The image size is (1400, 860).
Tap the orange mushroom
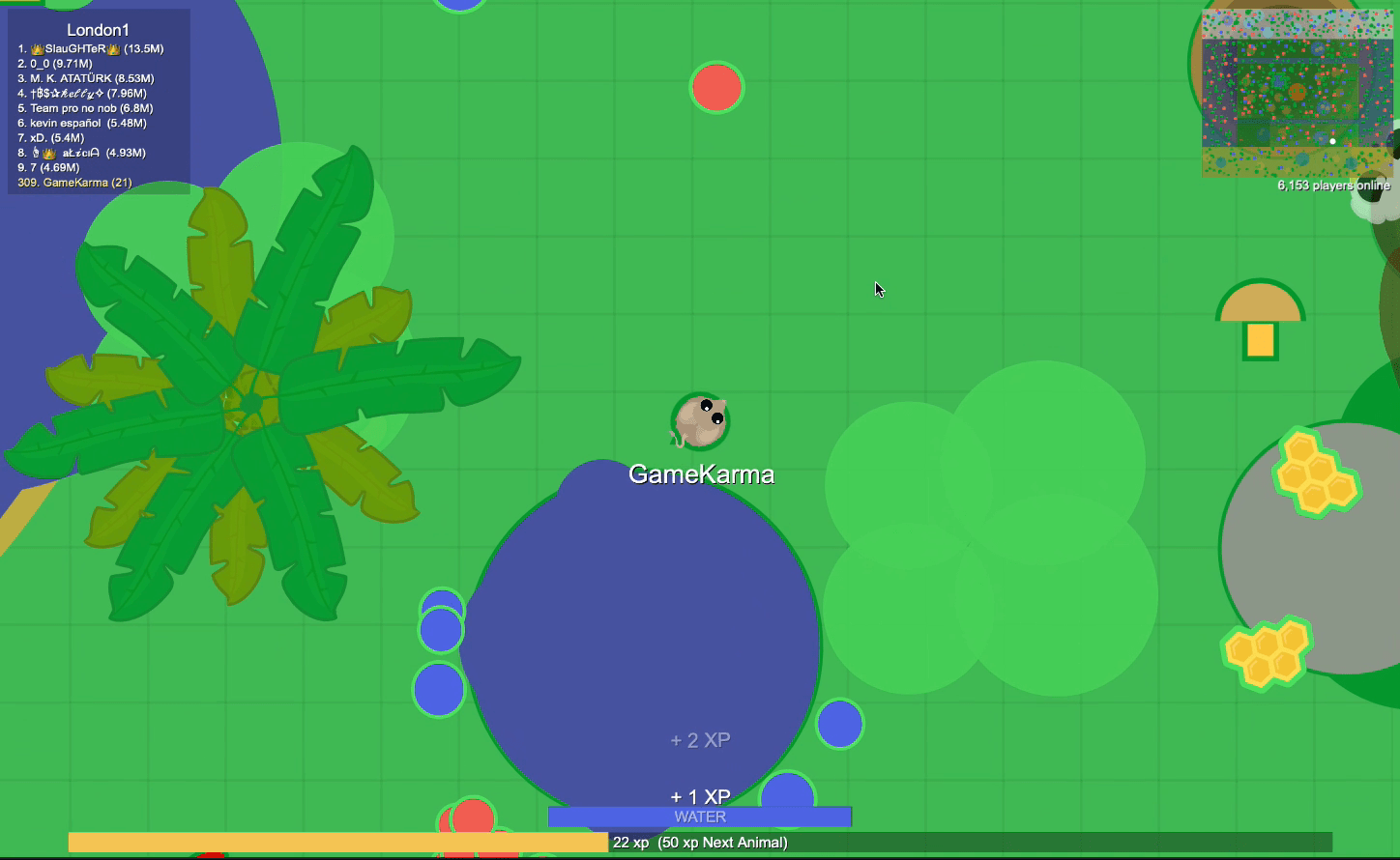click(1260, 320)
